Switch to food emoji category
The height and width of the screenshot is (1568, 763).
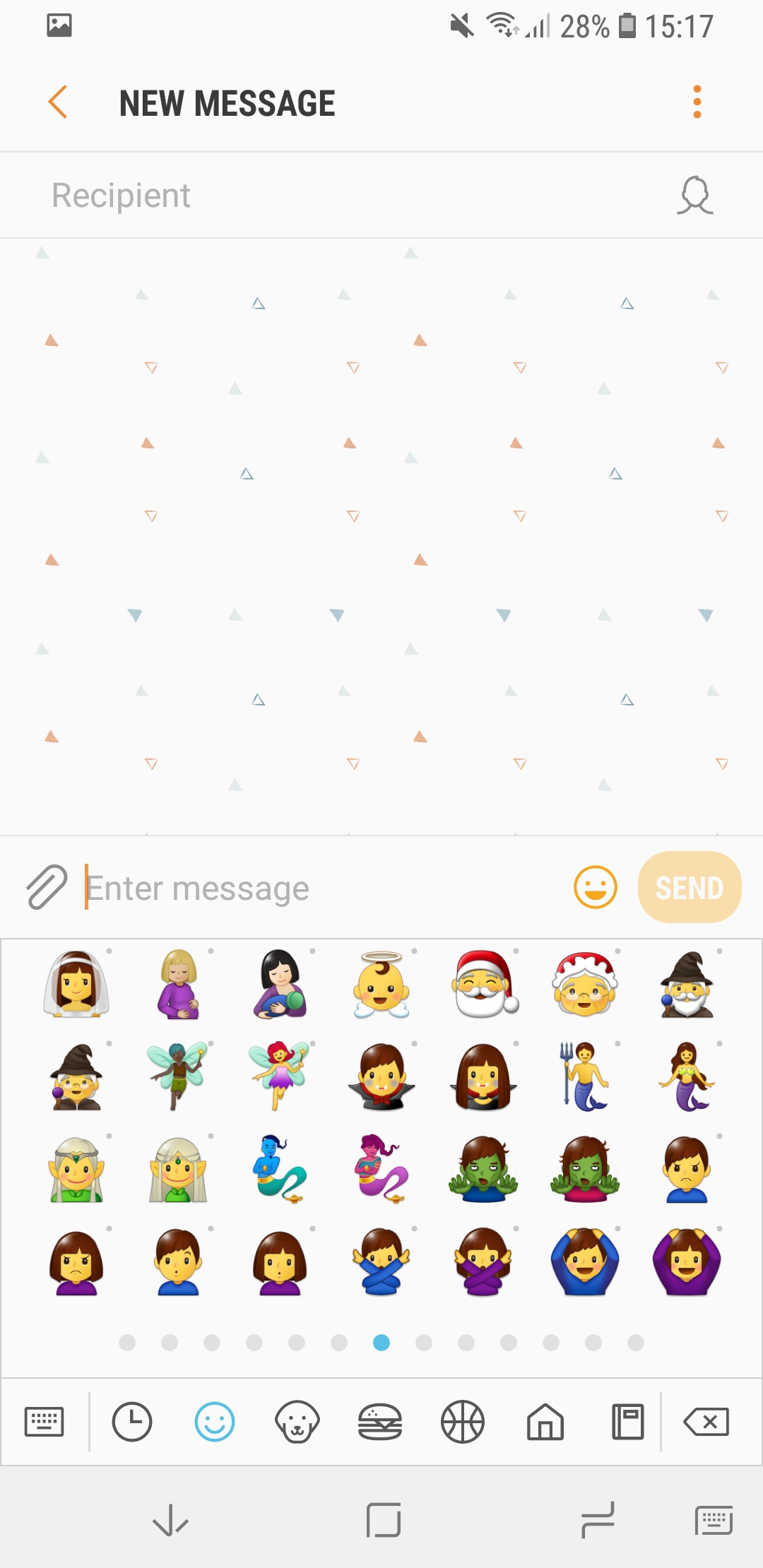pos(380,1421)
